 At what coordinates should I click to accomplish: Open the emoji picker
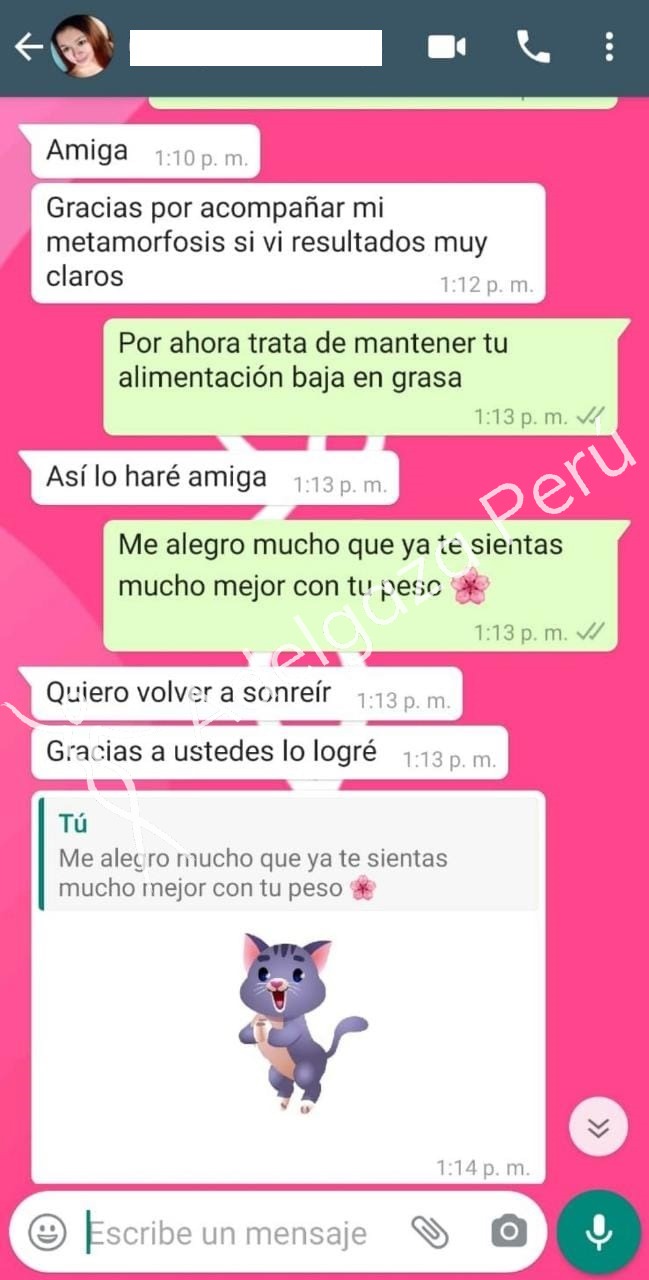click(46, 1232)
